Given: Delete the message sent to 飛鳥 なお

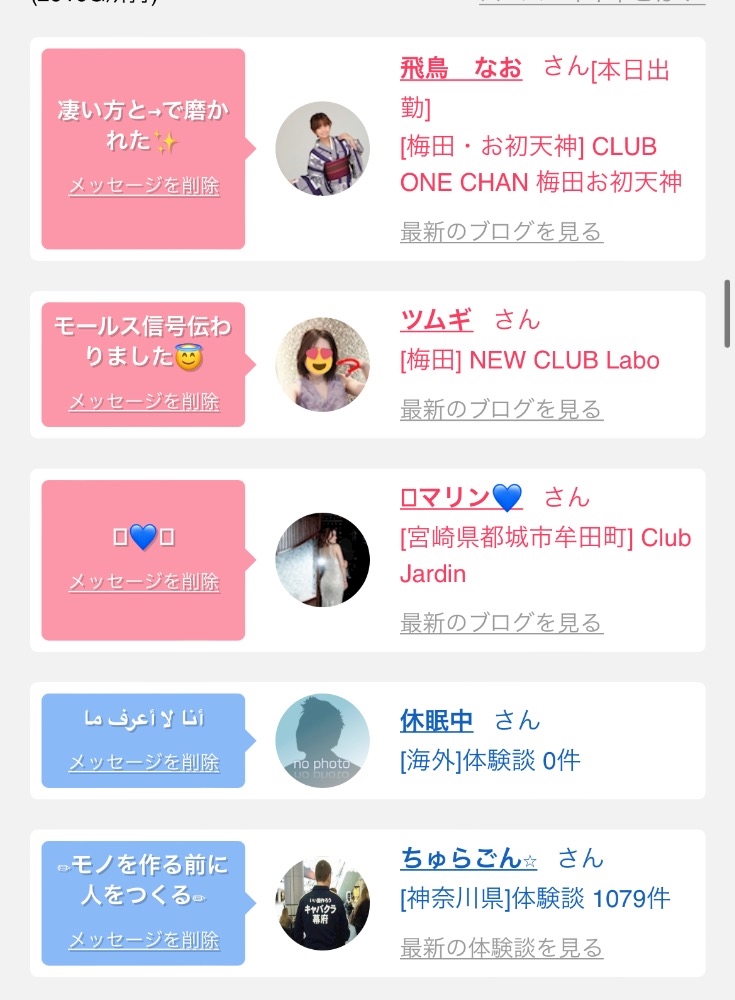Looking at the screenshot, I should click(x=144, y=186).
